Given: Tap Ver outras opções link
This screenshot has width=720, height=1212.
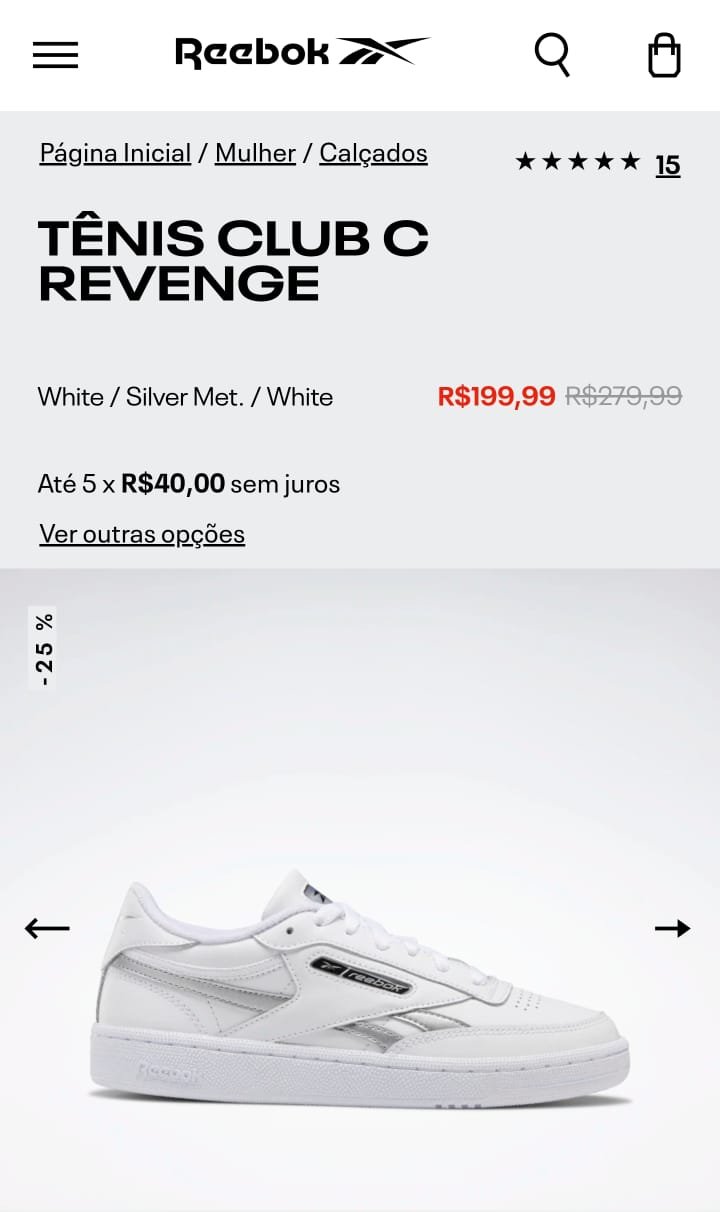Looking at the screenshot, I should pyautogui.click(x=142, y=534).
